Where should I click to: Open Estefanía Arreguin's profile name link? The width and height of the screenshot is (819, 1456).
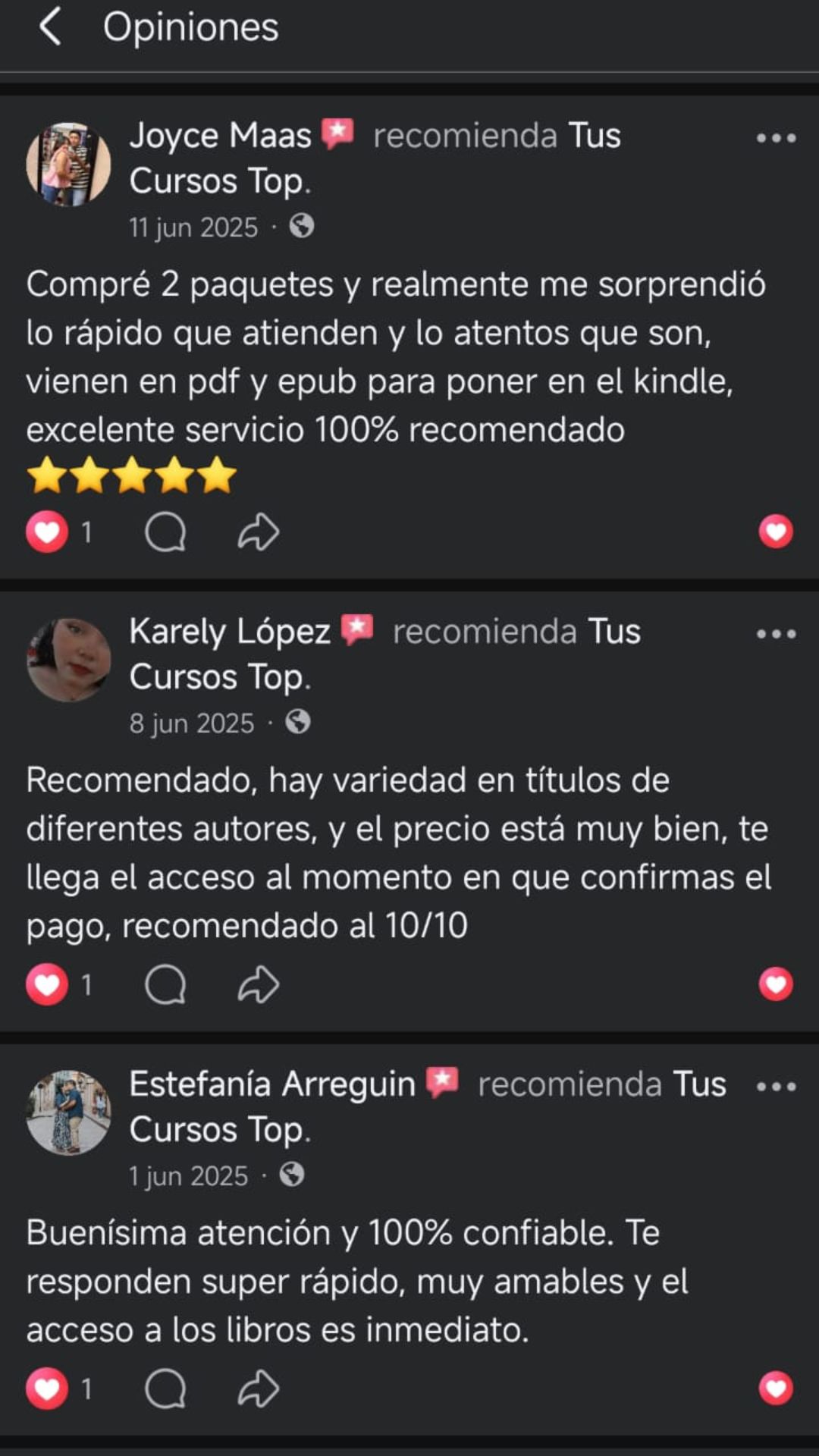click(x=271, y=1084)
